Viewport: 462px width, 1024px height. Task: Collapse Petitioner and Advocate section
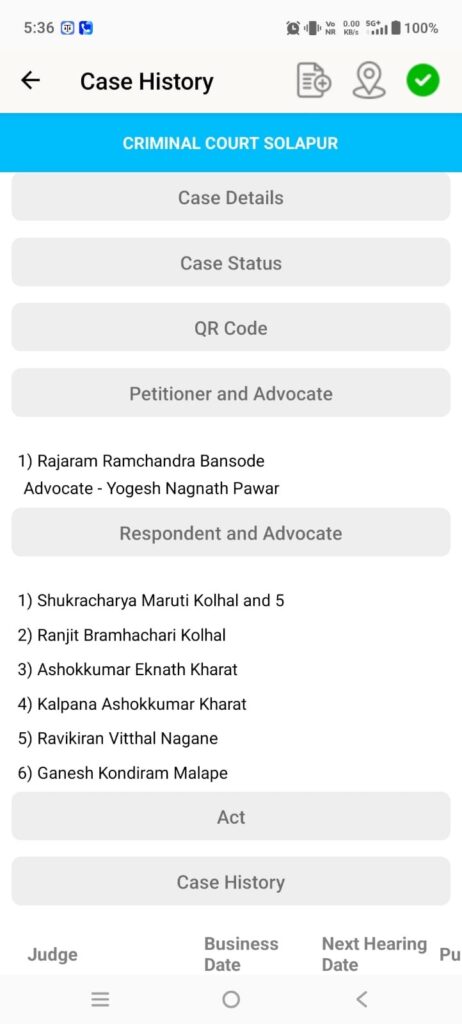click(x=231, y=393)
